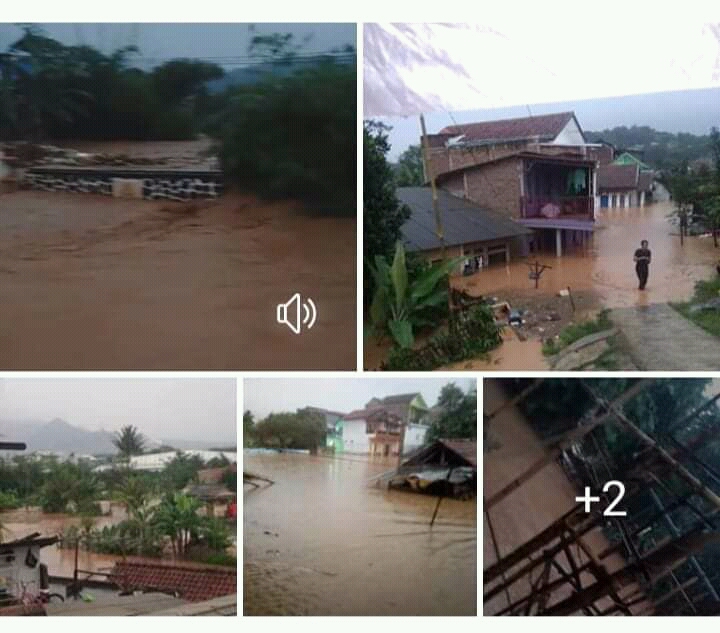Screen dimensions: 720x633
Task: Unmute the video with the speaker icon
Action: (296, 314)
